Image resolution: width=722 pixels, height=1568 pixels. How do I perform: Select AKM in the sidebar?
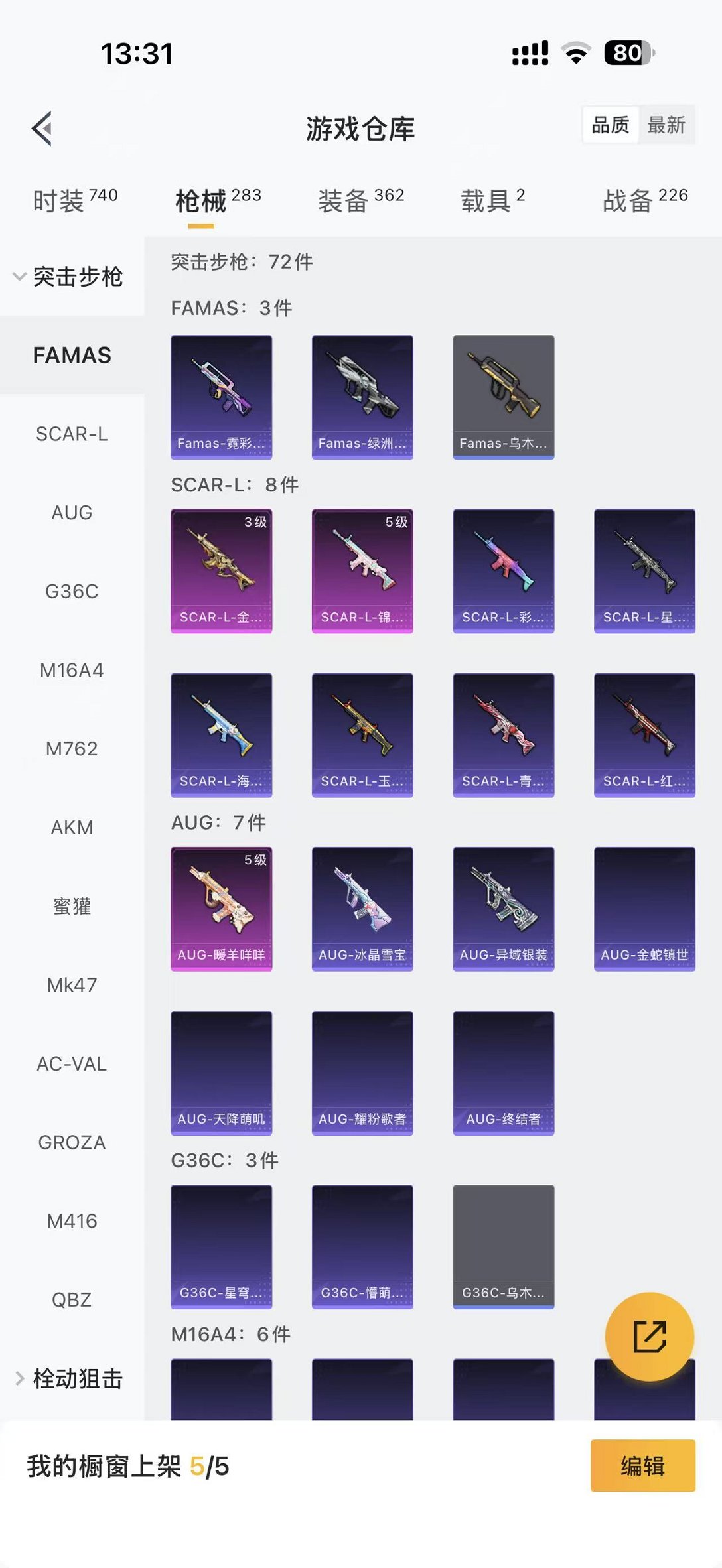coord(72,828)
